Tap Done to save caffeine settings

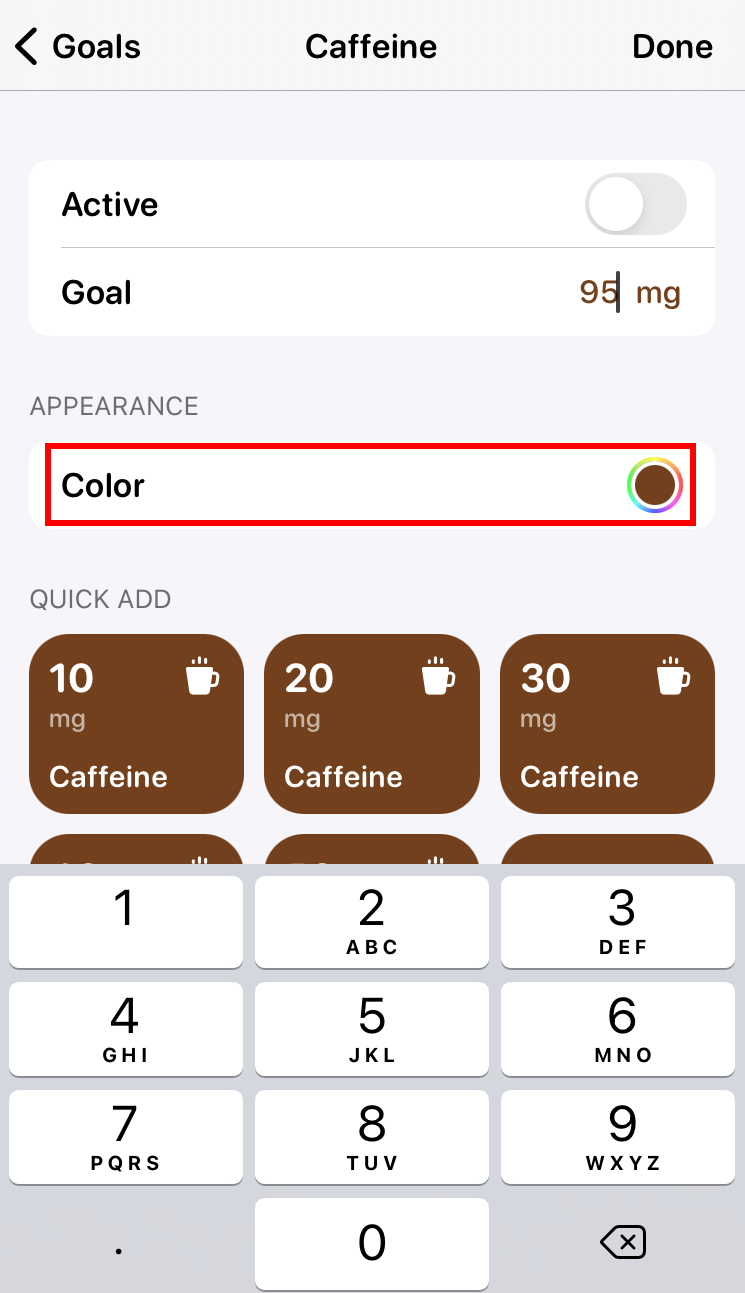tap(672, 47)
